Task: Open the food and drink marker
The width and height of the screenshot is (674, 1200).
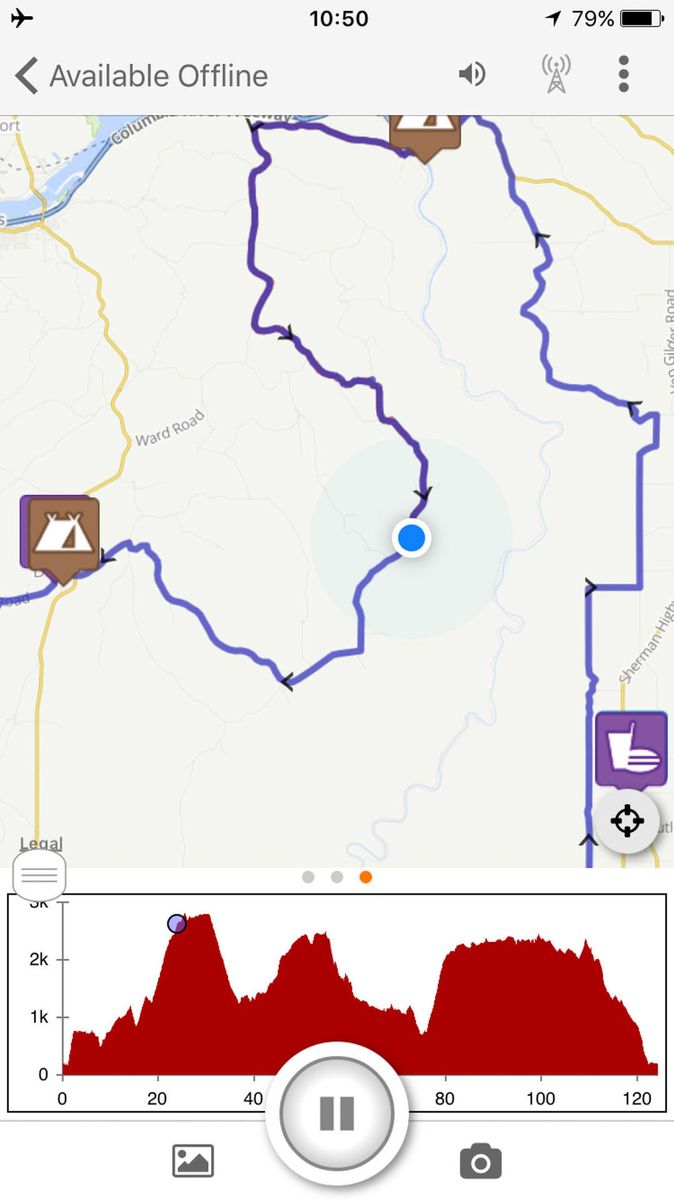Action: point(631,748)
